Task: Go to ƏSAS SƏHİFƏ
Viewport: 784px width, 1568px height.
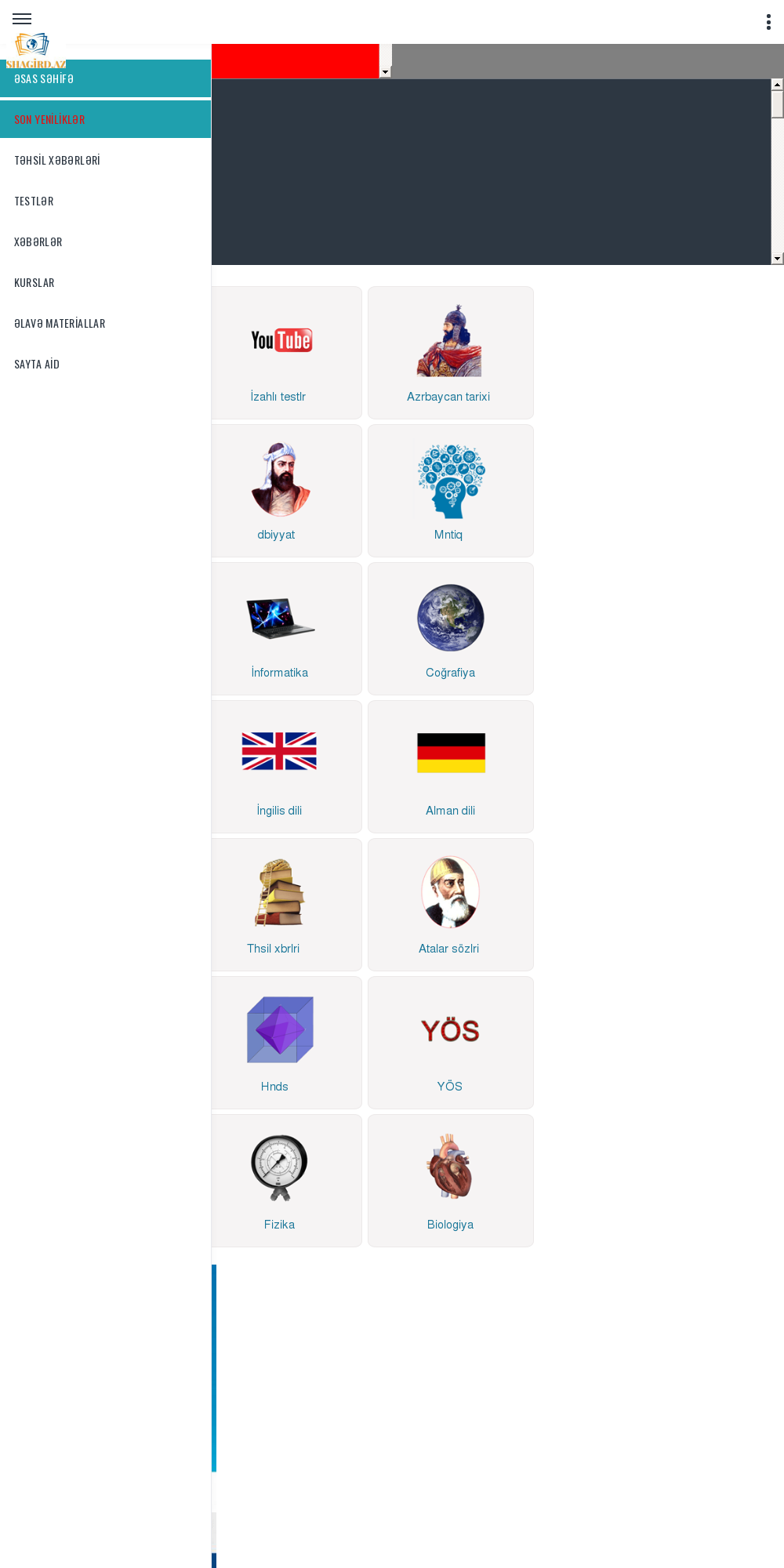Action: (105, 79)
